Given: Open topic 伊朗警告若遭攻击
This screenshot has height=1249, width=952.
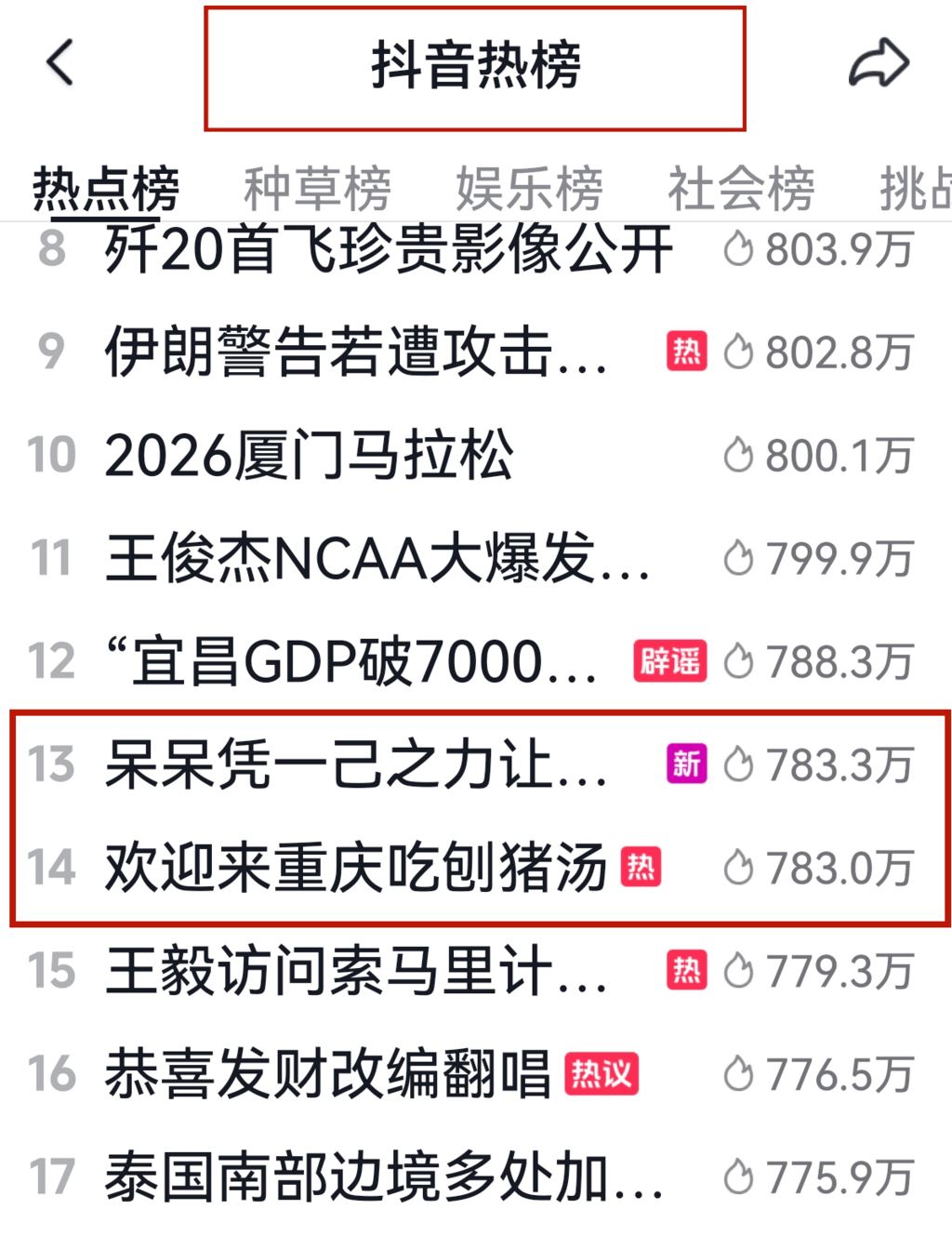Looking at the screenshot, I should tap(358, 352).
